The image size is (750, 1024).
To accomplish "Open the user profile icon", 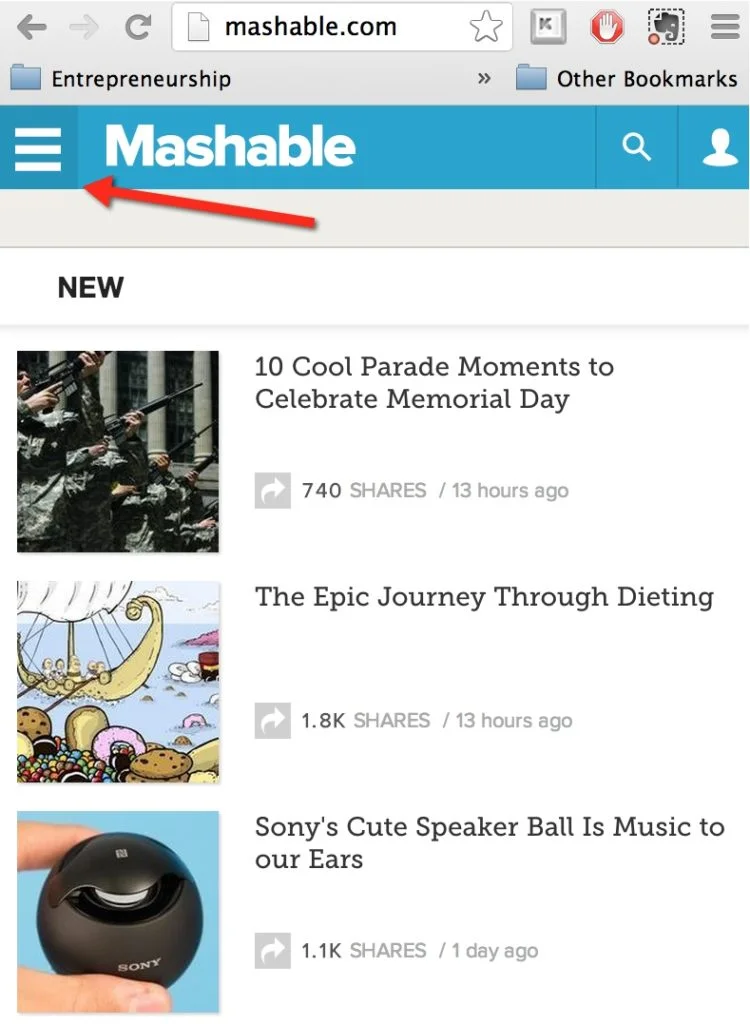I will tap(718, 148).
